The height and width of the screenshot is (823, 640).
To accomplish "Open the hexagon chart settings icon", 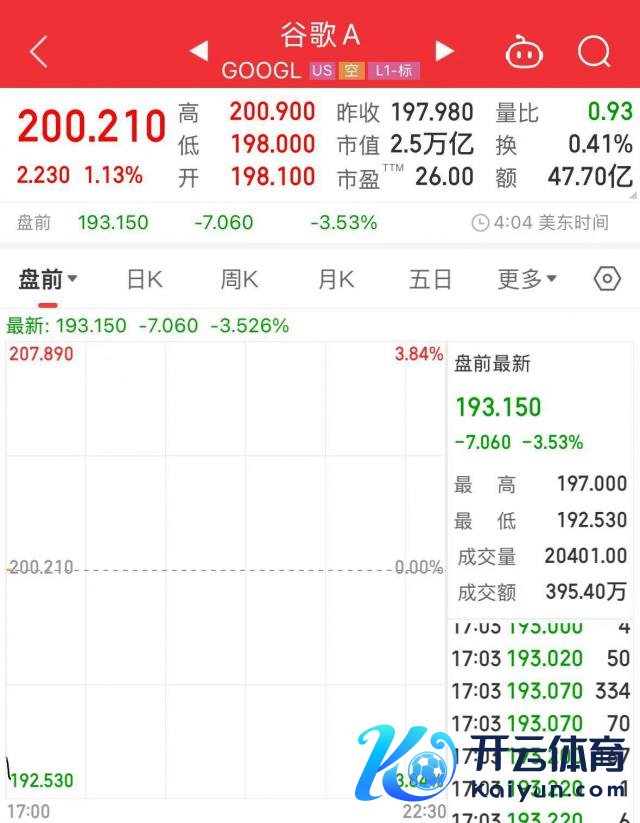I will point(607,279).
